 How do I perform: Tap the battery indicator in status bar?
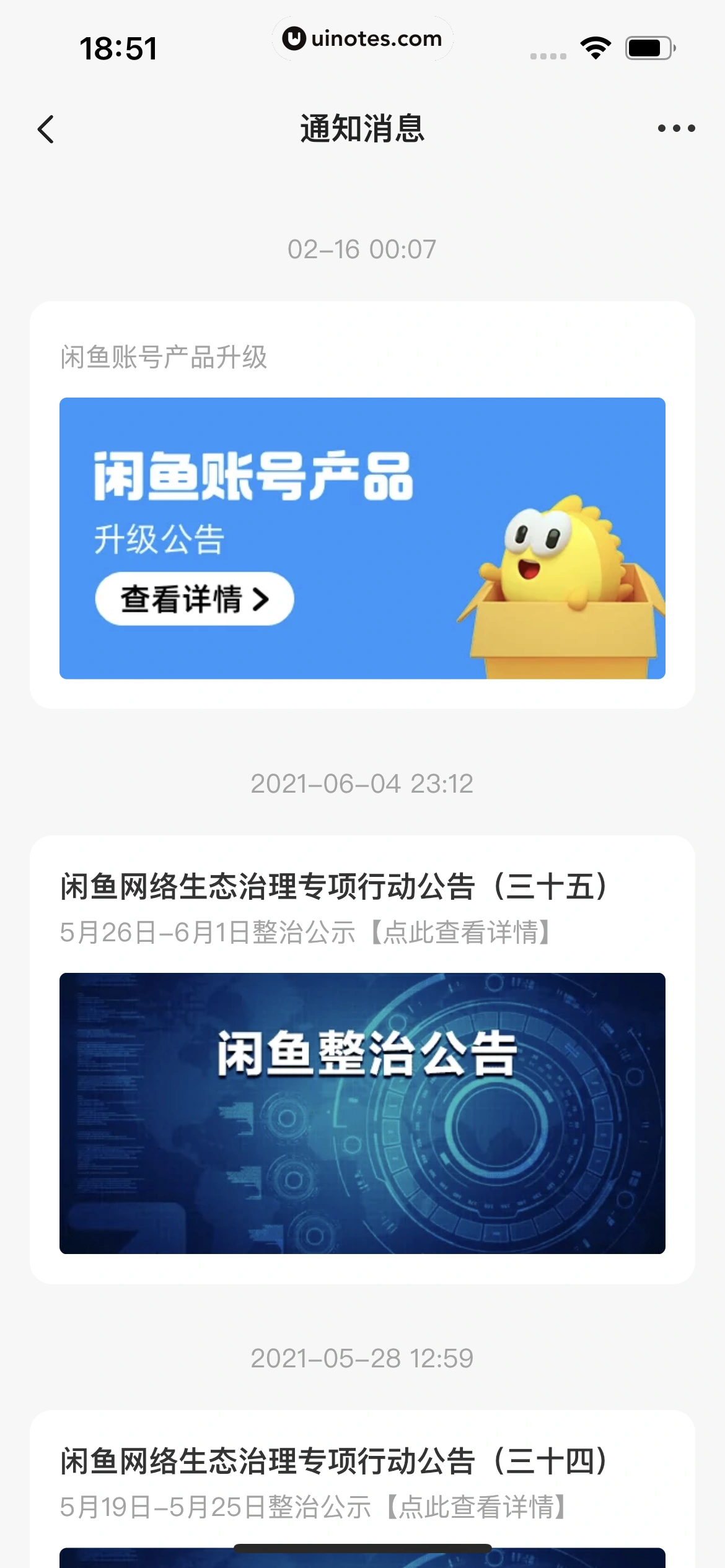[647, 46]
